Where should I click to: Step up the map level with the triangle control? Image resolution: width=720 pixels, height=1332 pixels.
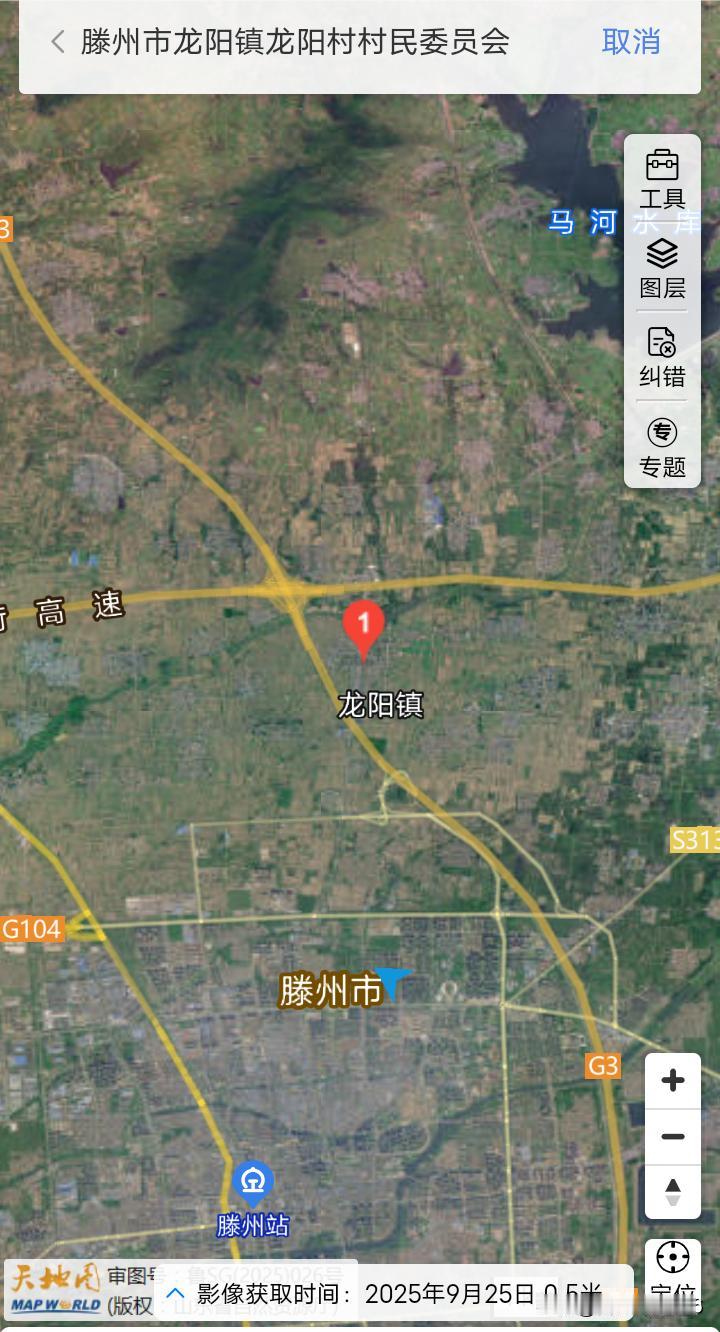pyautogui.click(x=671, y=1189)
